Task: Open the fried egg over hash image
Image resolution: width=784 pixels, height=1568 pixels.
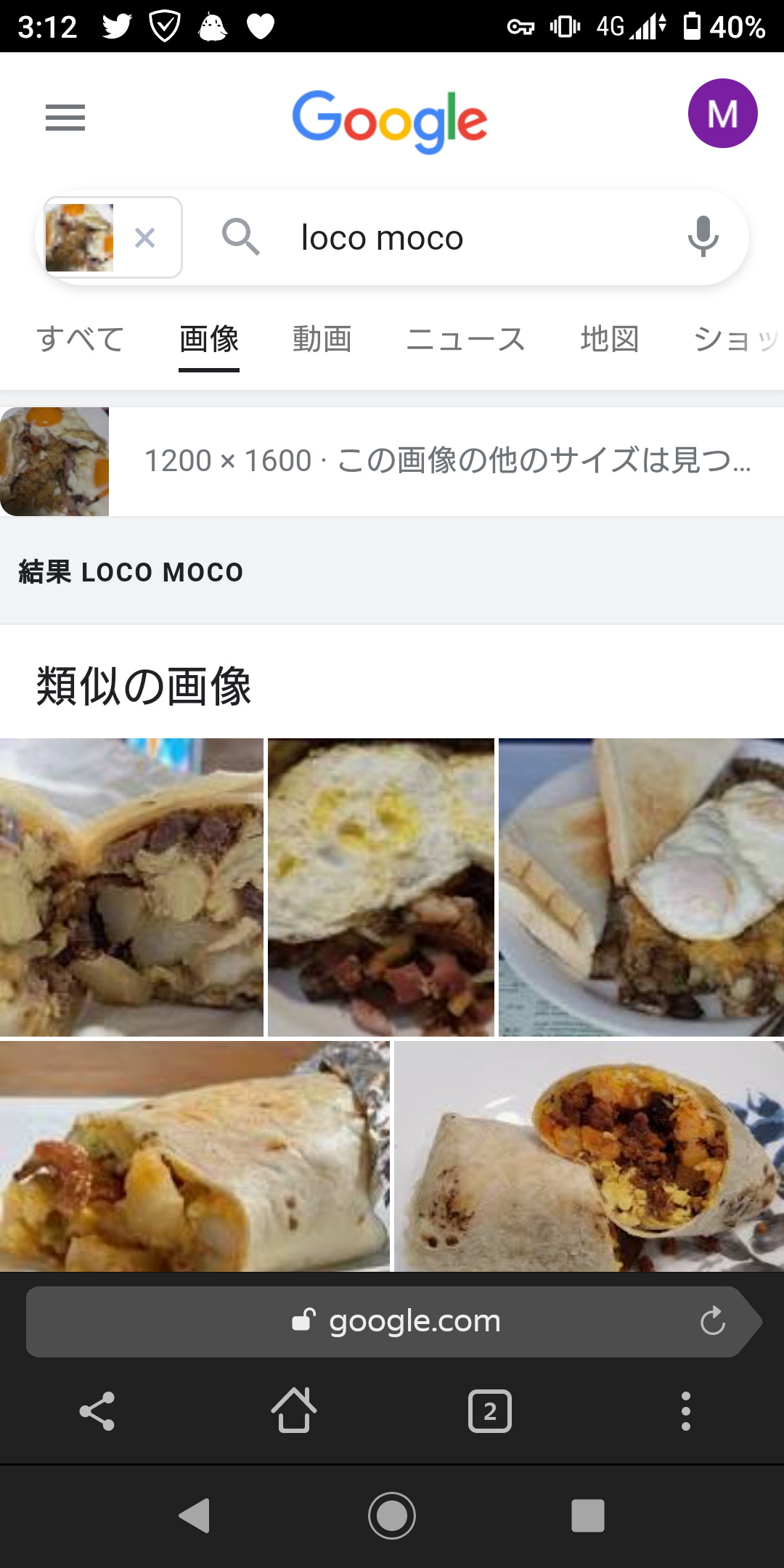Action: pyautogui.click(x=381, y=887)
